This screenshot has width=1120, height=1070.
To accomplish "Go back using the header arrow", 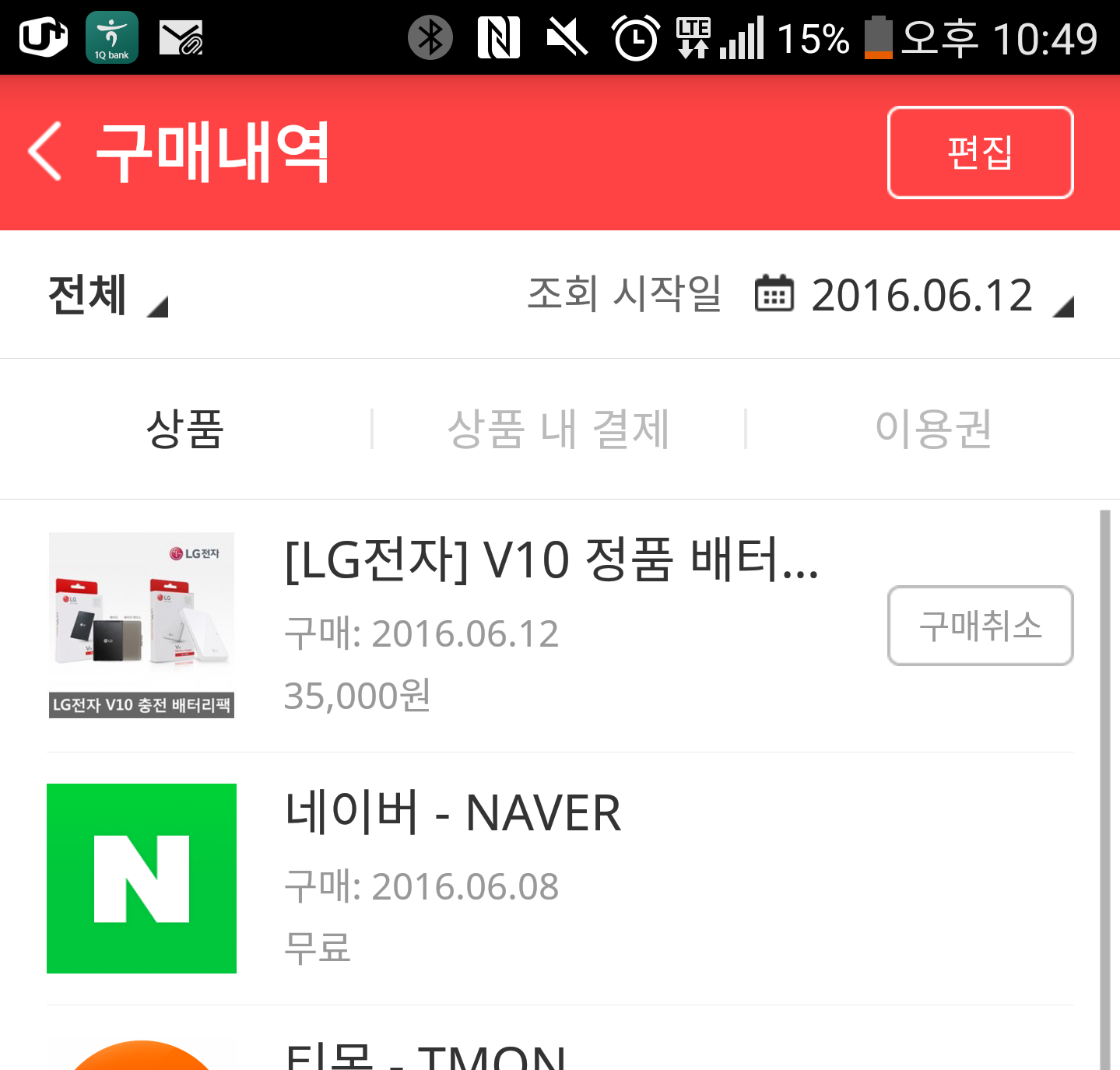I will (45, 153).
